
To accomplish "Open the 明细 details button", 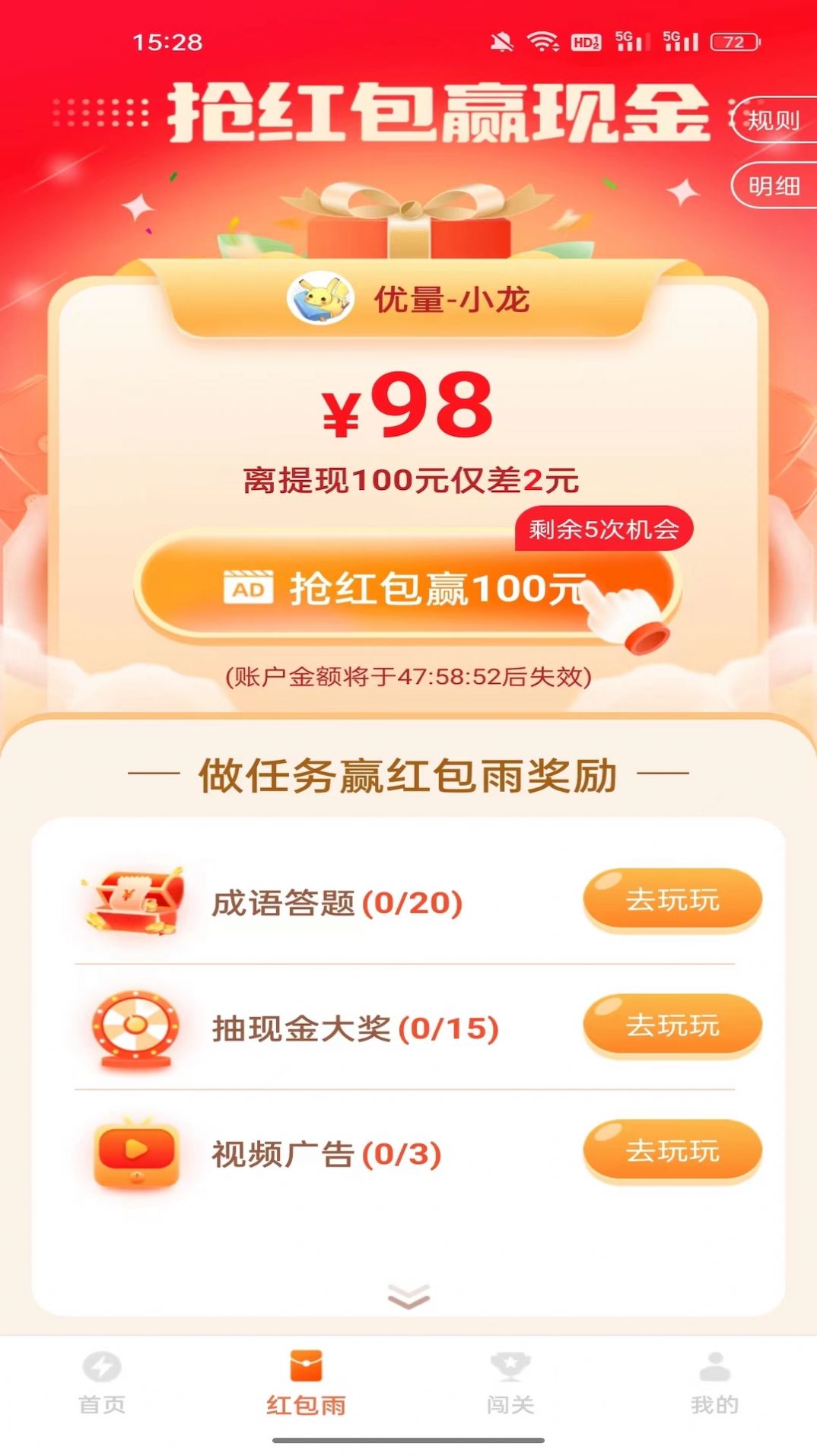I will [x=772, y=186].
